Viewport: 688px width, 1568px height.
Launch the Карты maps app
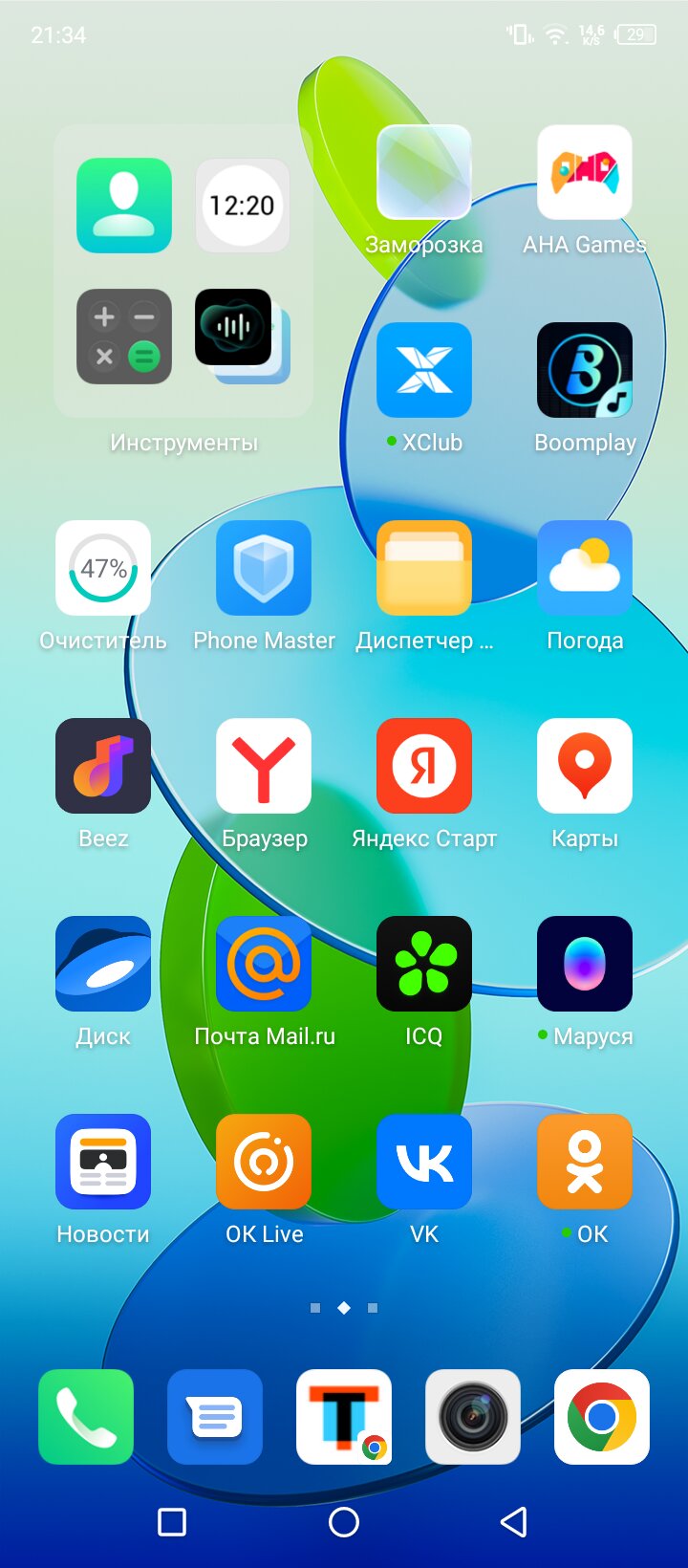585,766
